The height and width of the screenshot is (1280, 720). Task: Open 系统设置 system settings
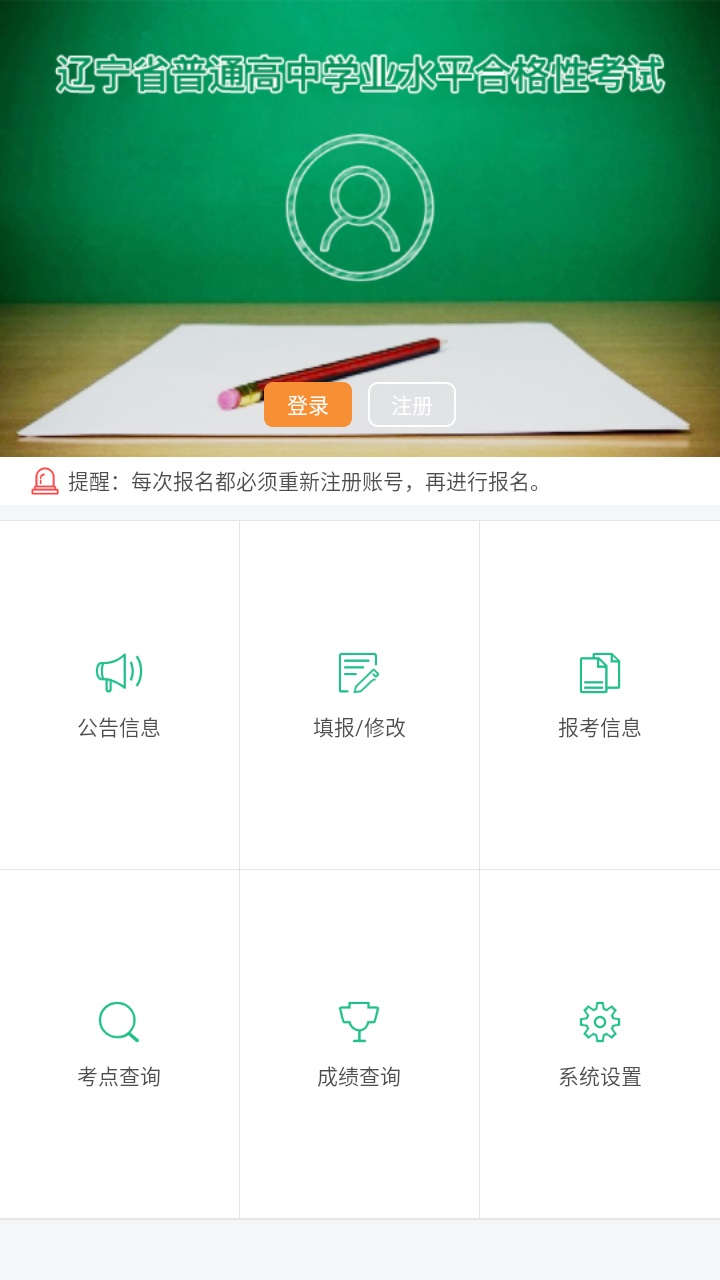coord(599,1044)
